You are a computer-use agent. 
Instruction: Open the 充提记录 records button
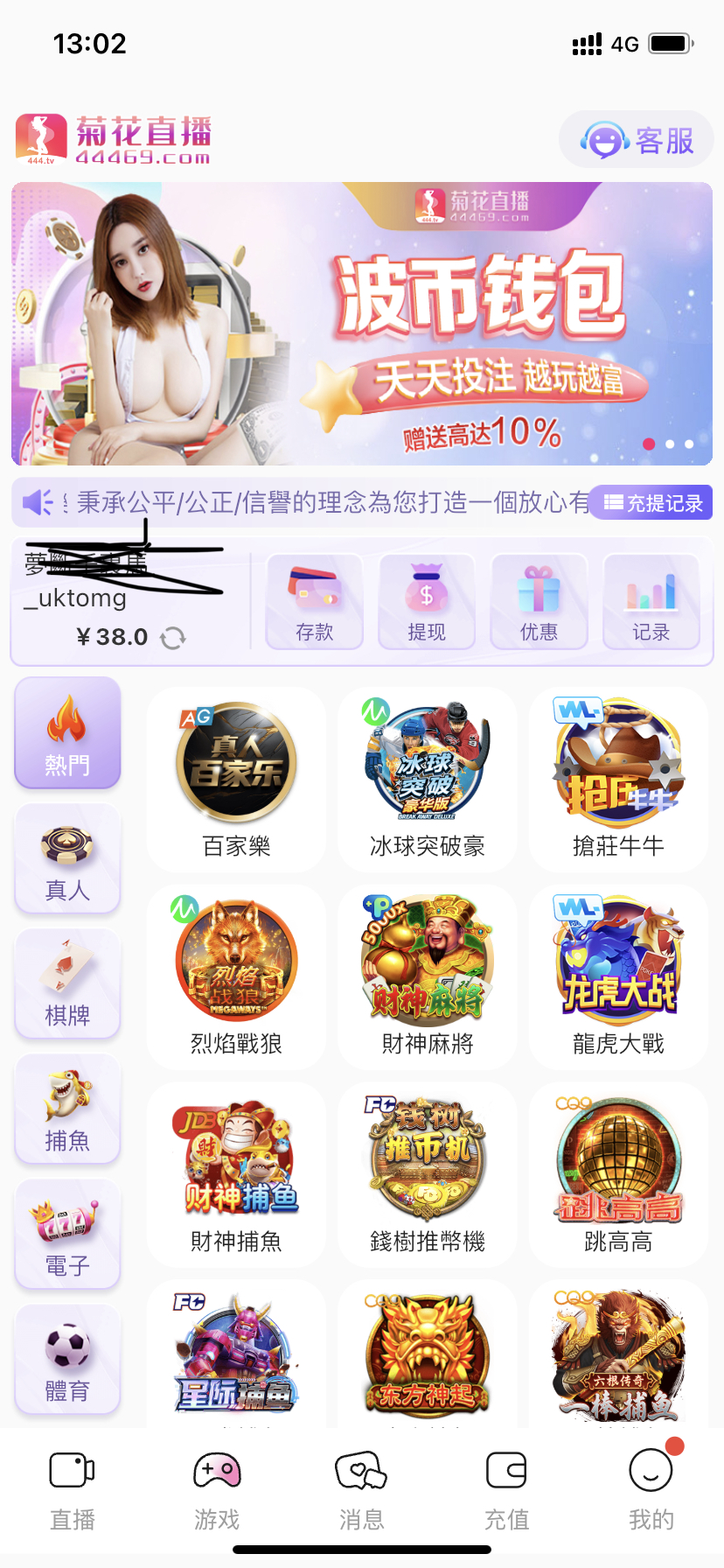pos(652,503)
